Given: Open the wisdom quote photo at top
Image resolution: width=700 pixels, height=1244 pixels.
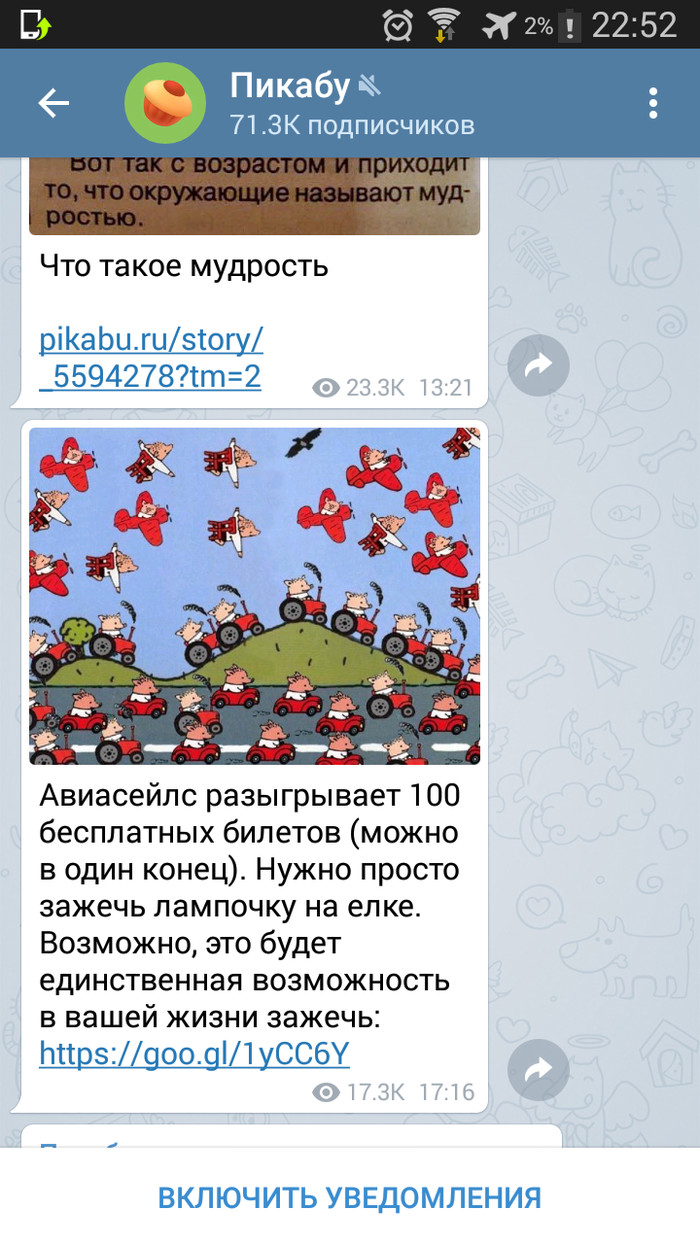Looking at the screenshot, I should tap(254, 196).
